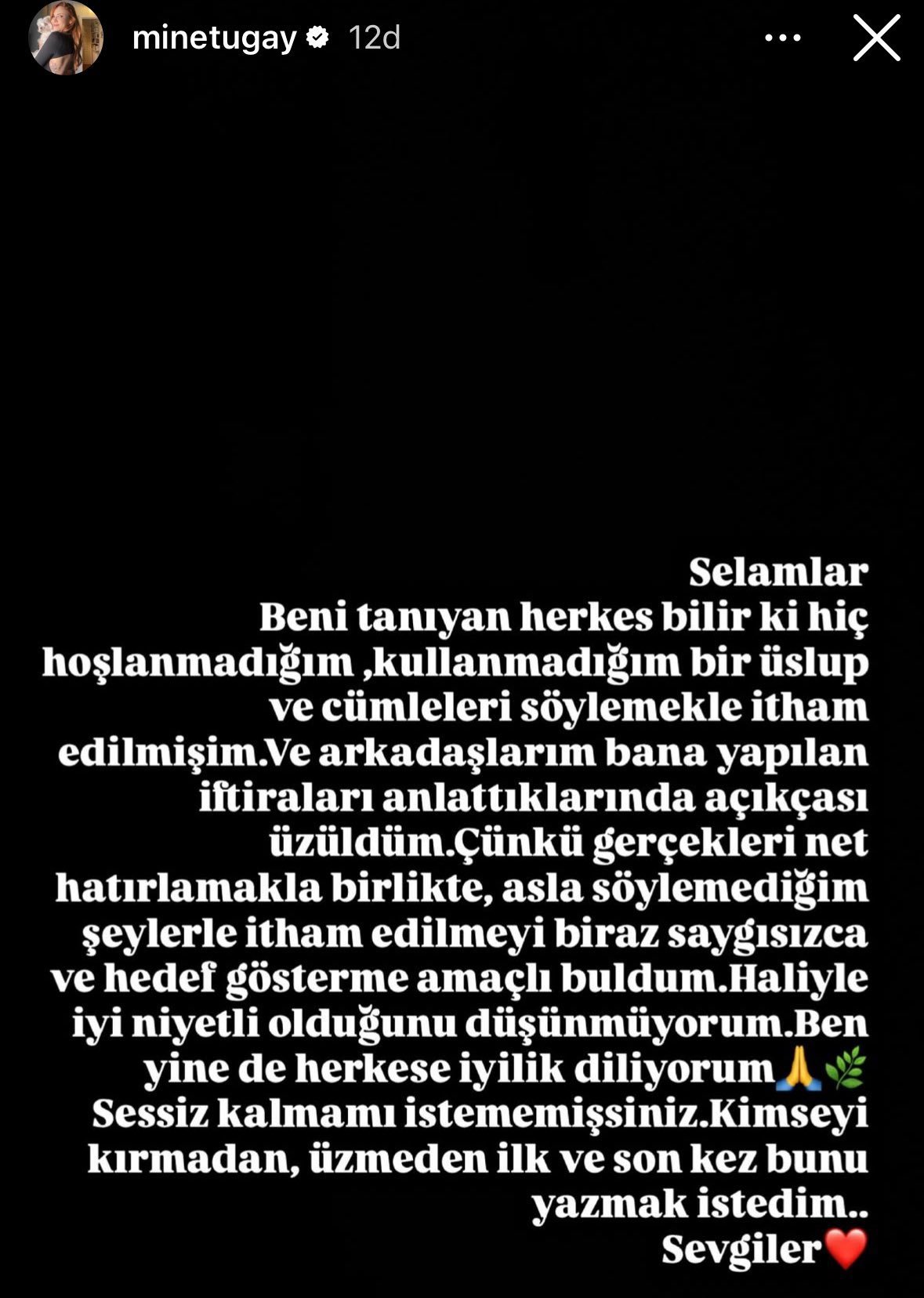The image size is (924, 1298).
Task: Open the minetugay username link
Action: 214,38
